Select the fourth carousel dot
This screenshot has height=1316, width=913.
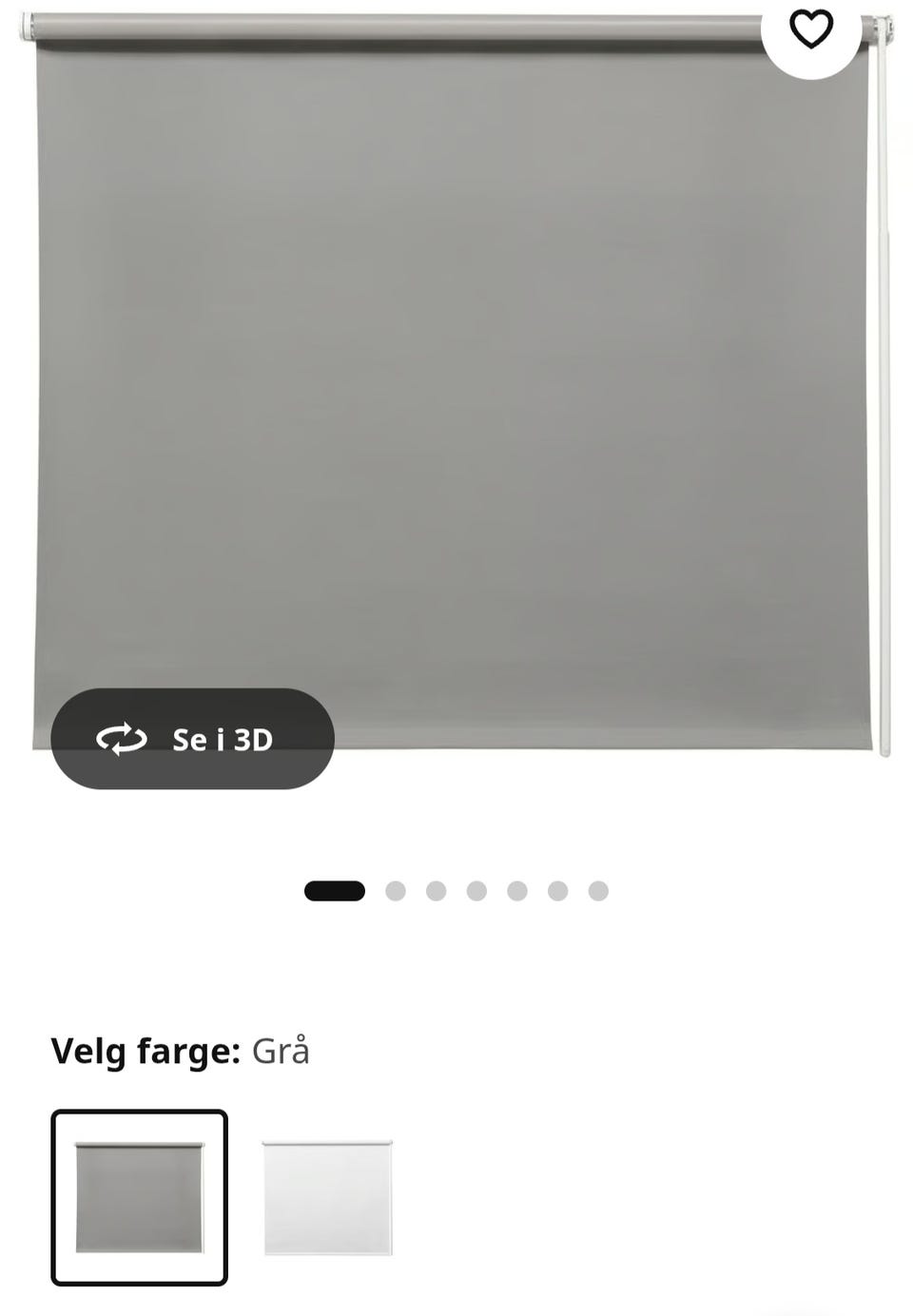476,891
